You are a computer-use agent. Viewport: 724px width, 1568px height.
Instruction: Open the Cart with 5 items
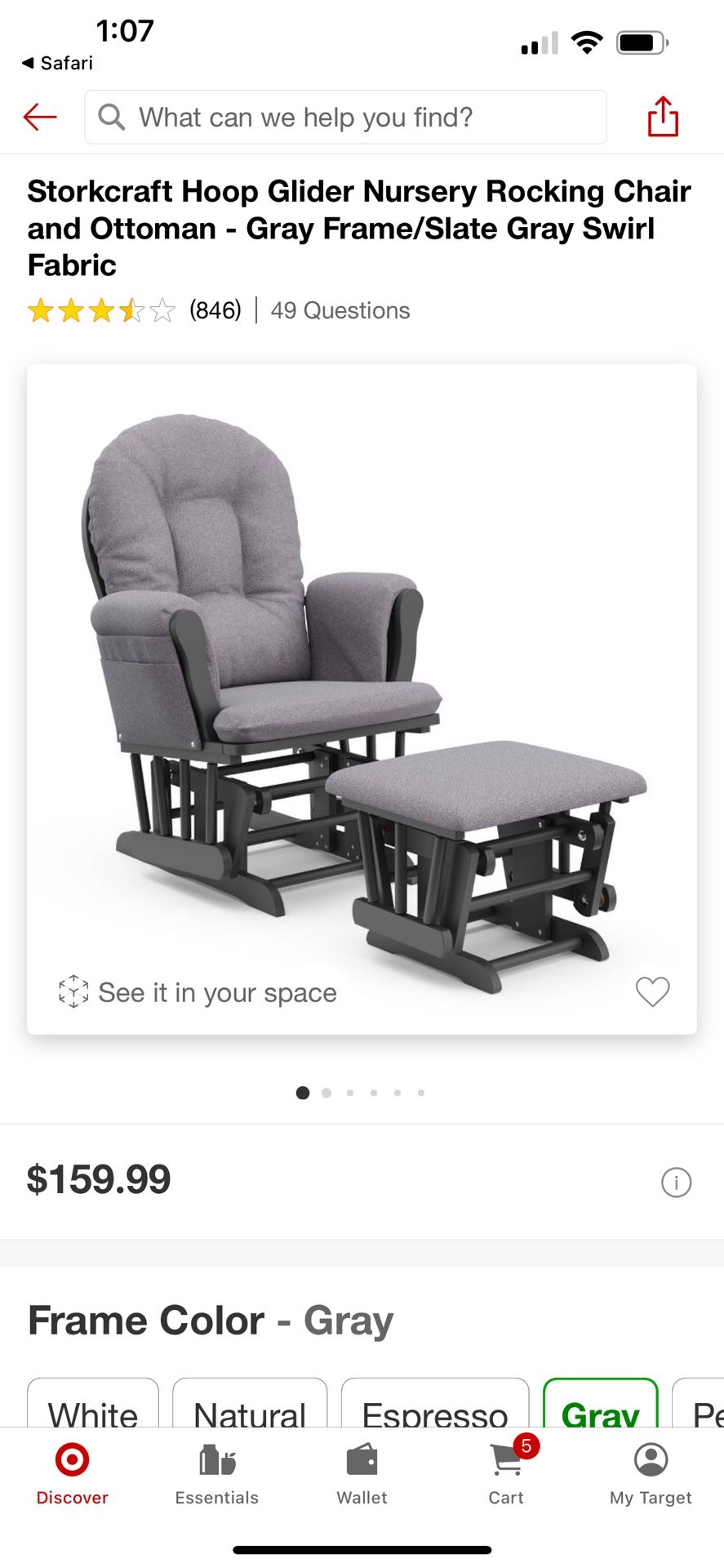coord(506,1474)
